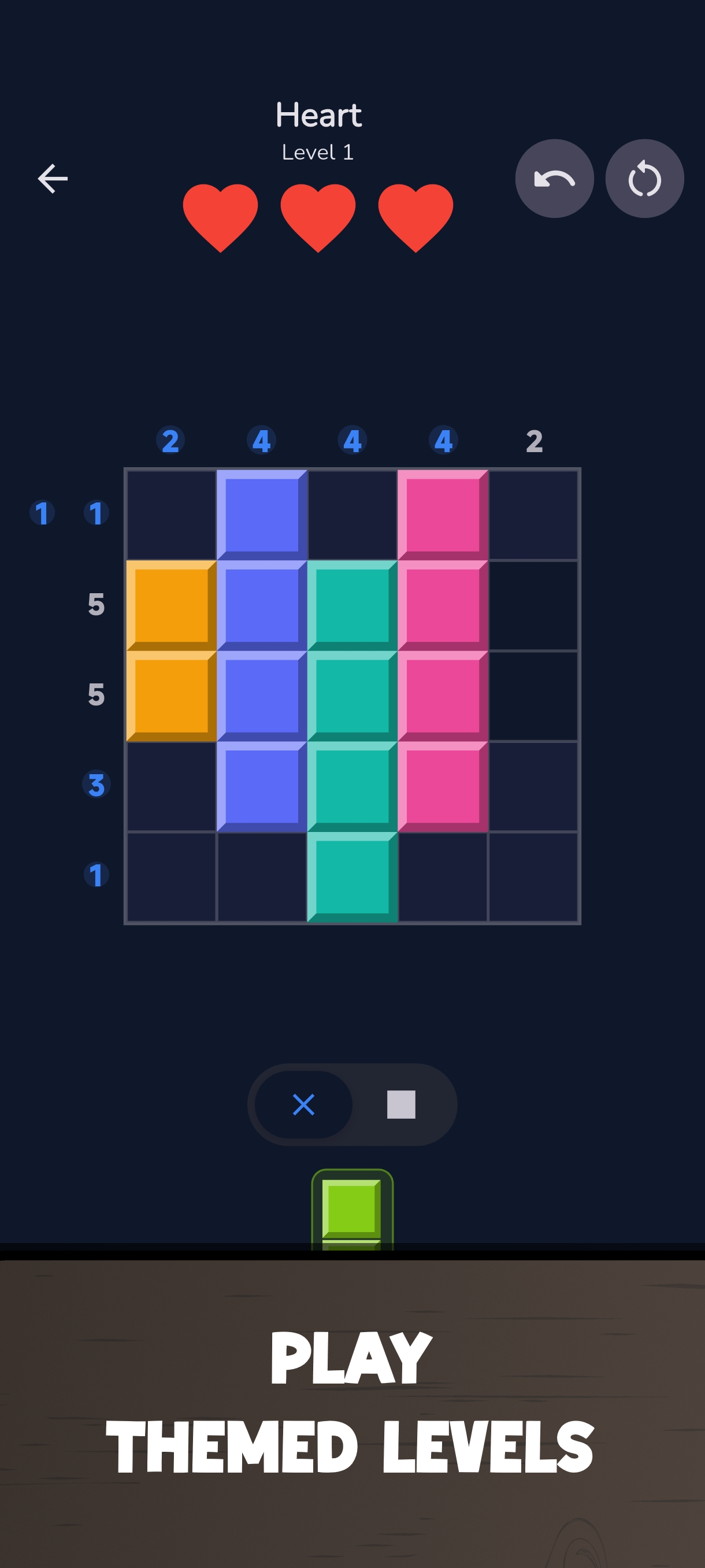Undo the last move

click(x=554, y=178)
